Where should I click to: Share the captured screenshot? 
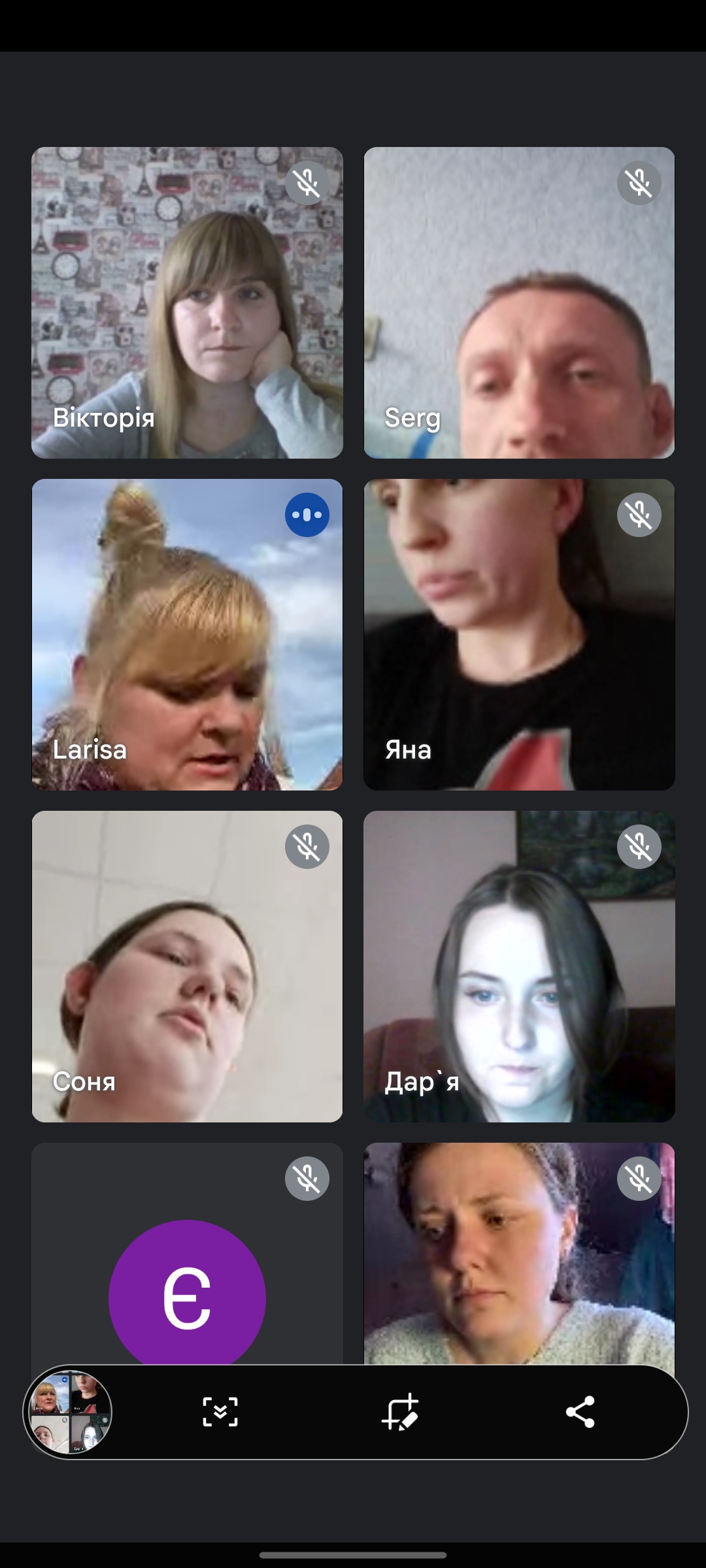[580, 1412]
